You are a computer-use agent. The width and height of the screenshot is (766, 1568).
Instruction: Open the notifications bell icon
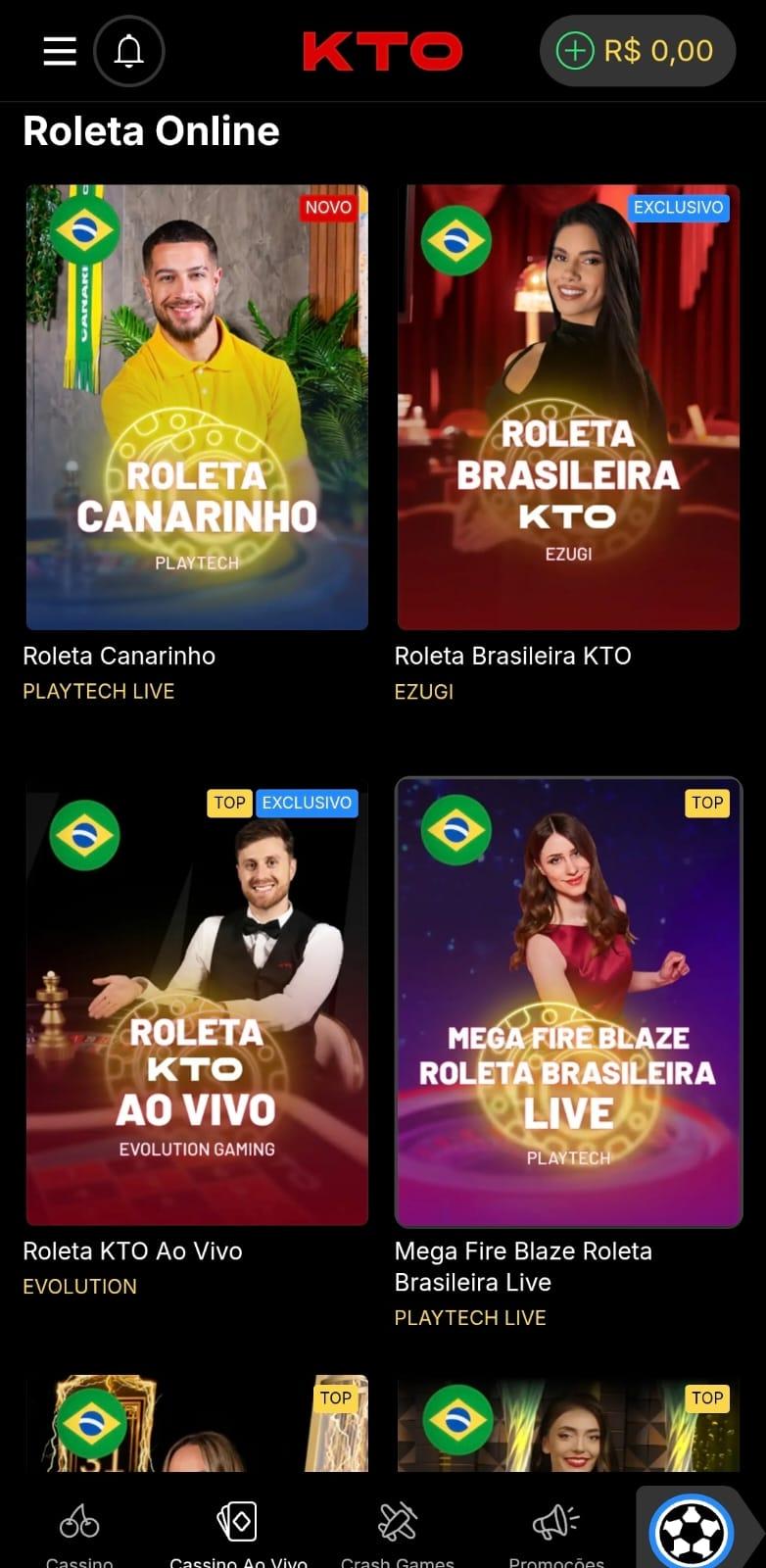[x=130, y=51]
